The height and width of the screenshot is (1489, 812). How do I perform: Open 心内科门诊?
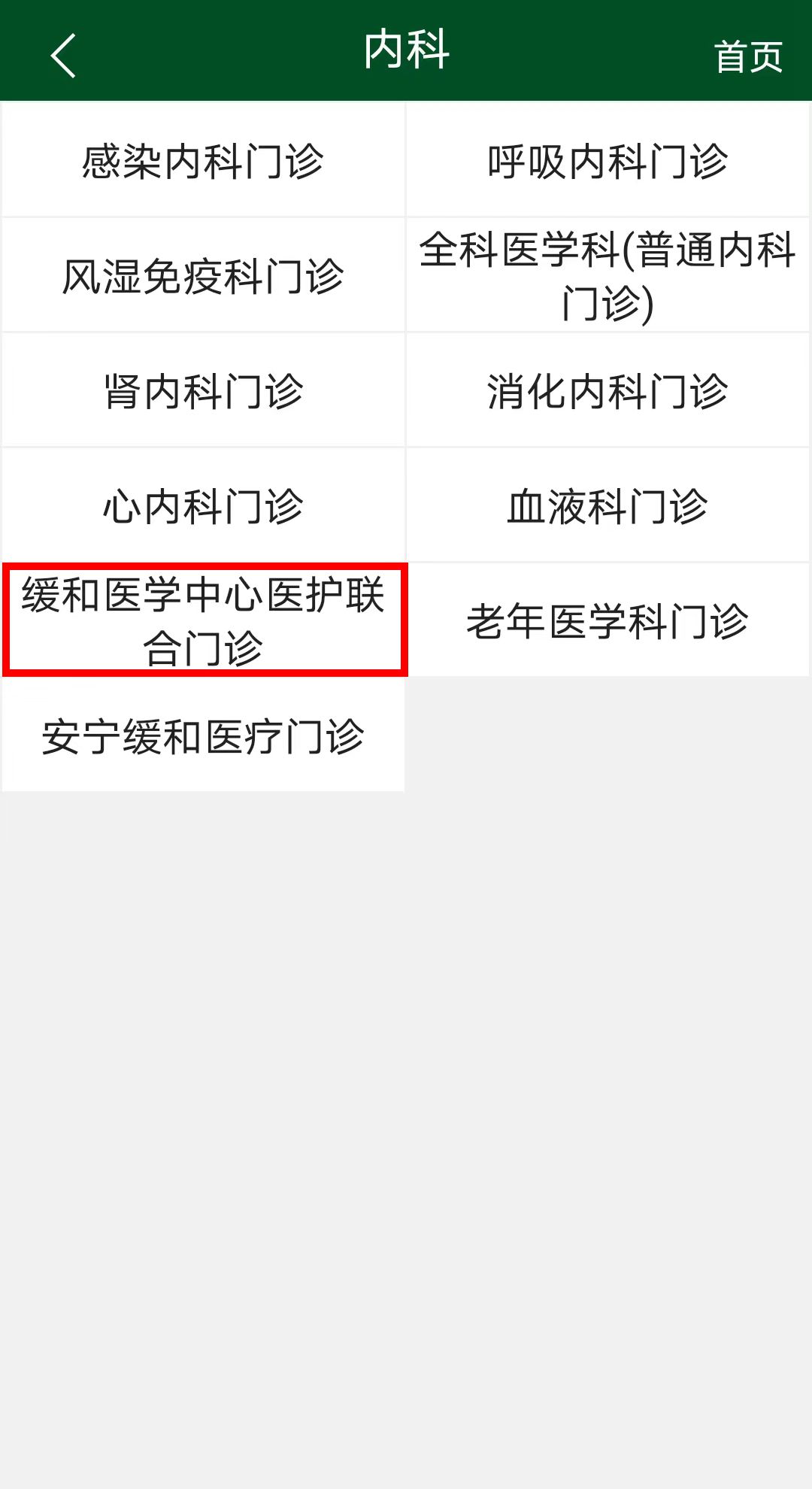(203, 505)
